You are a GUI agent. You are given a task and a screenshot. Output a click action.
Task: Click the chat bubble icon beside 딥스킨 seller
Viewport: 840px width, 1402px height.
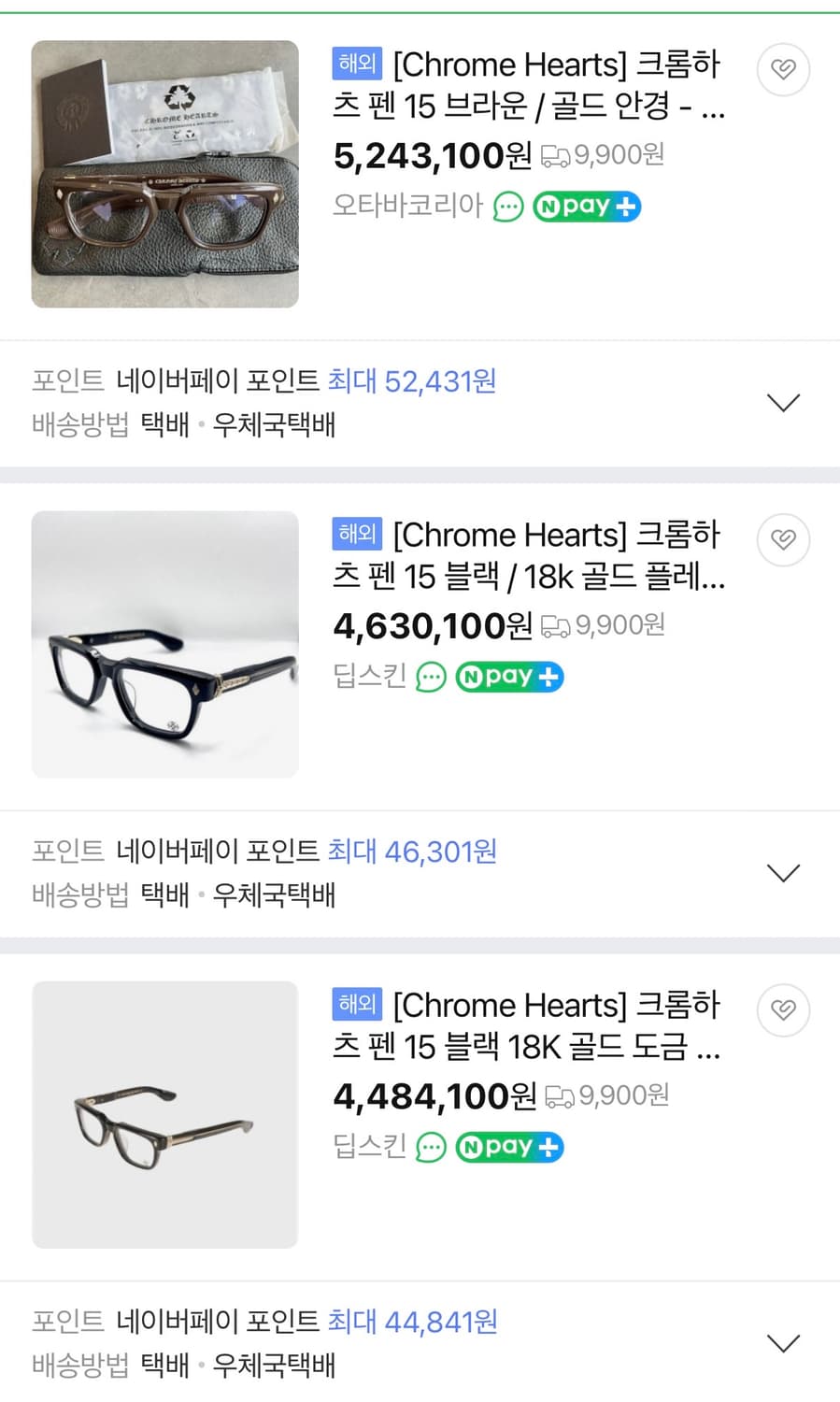point(430,677)
